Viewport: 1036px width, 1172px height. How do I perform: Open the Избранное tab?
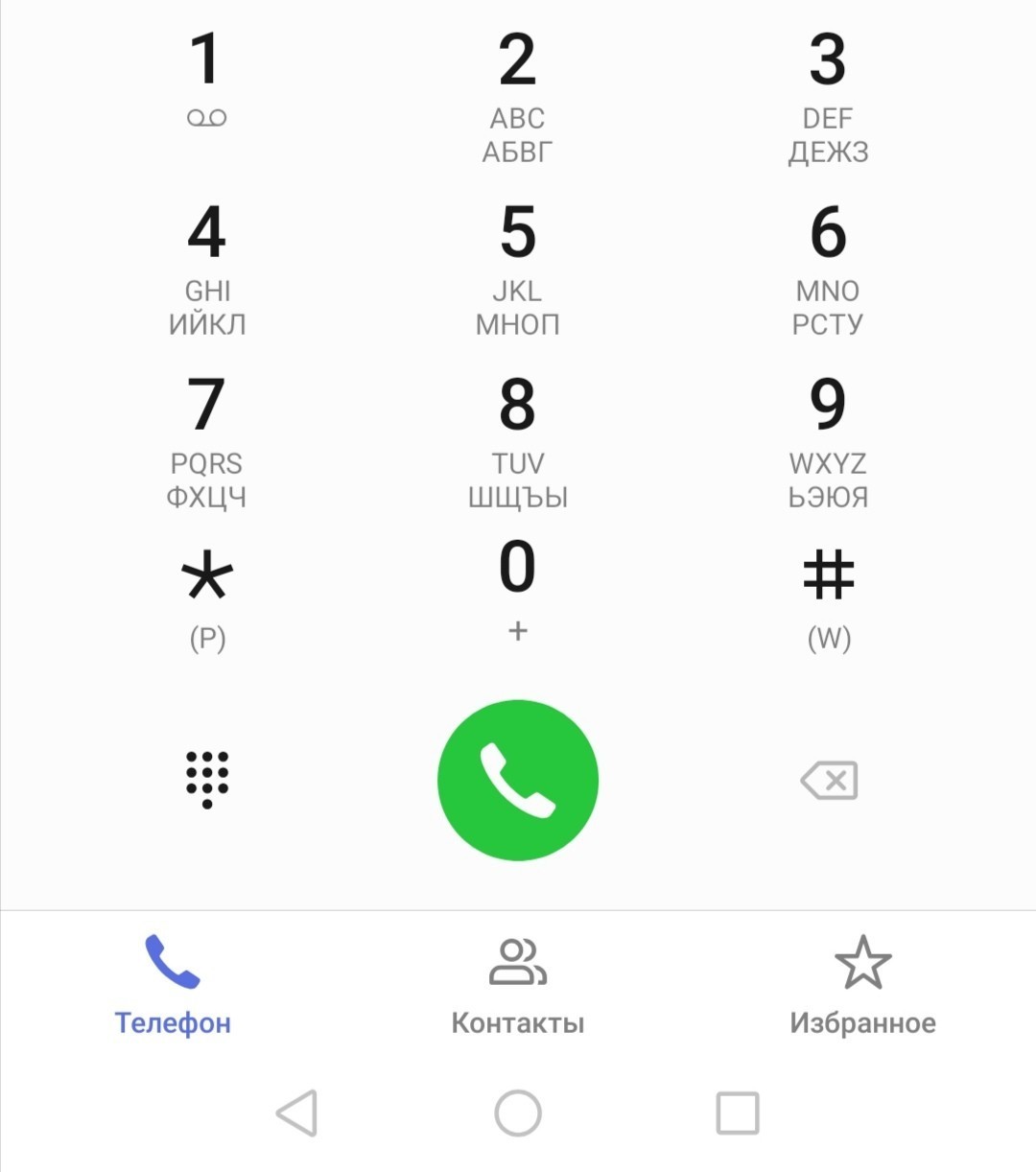coord(862,986)
